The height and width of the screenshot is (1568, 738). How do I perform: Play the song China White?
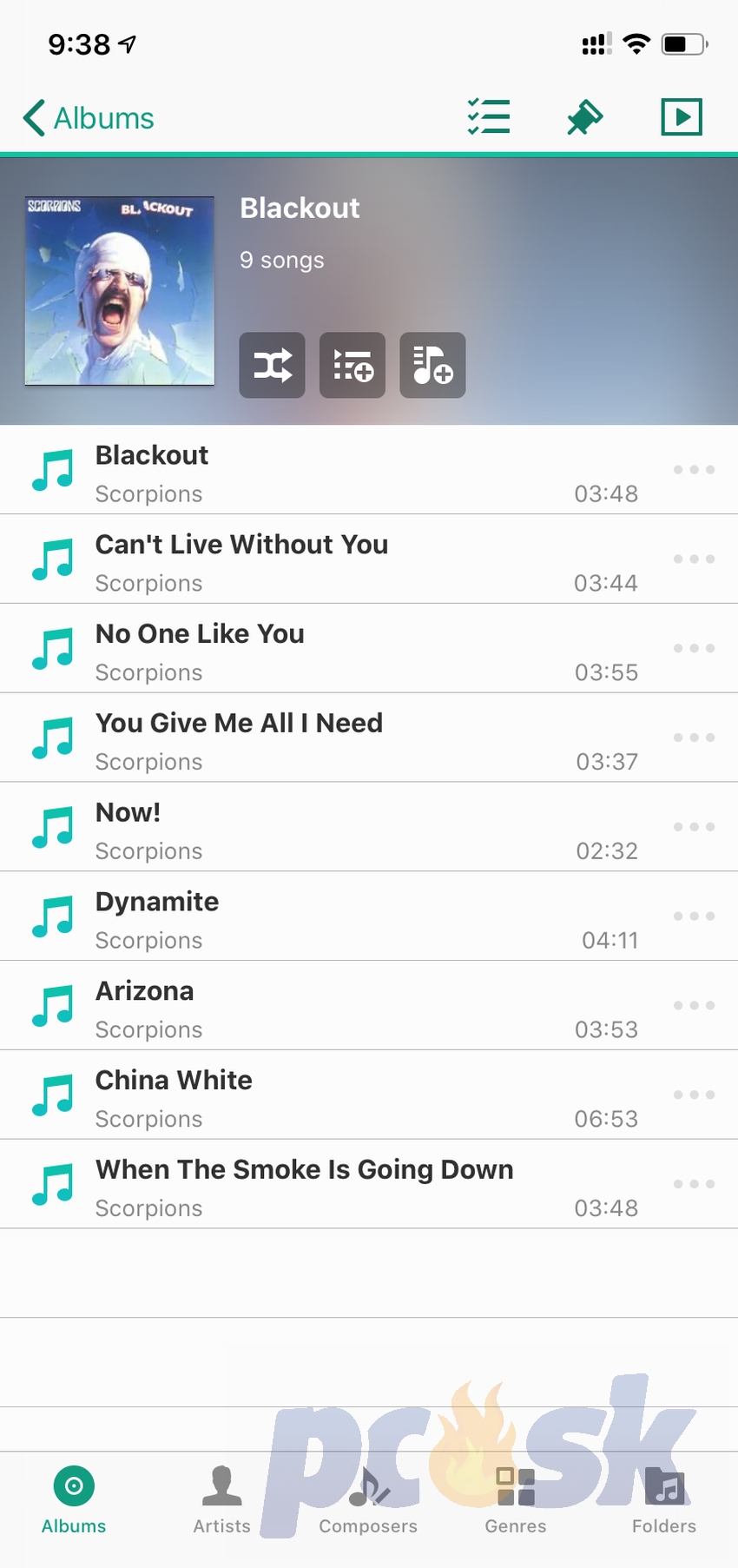click(369, 1095)
